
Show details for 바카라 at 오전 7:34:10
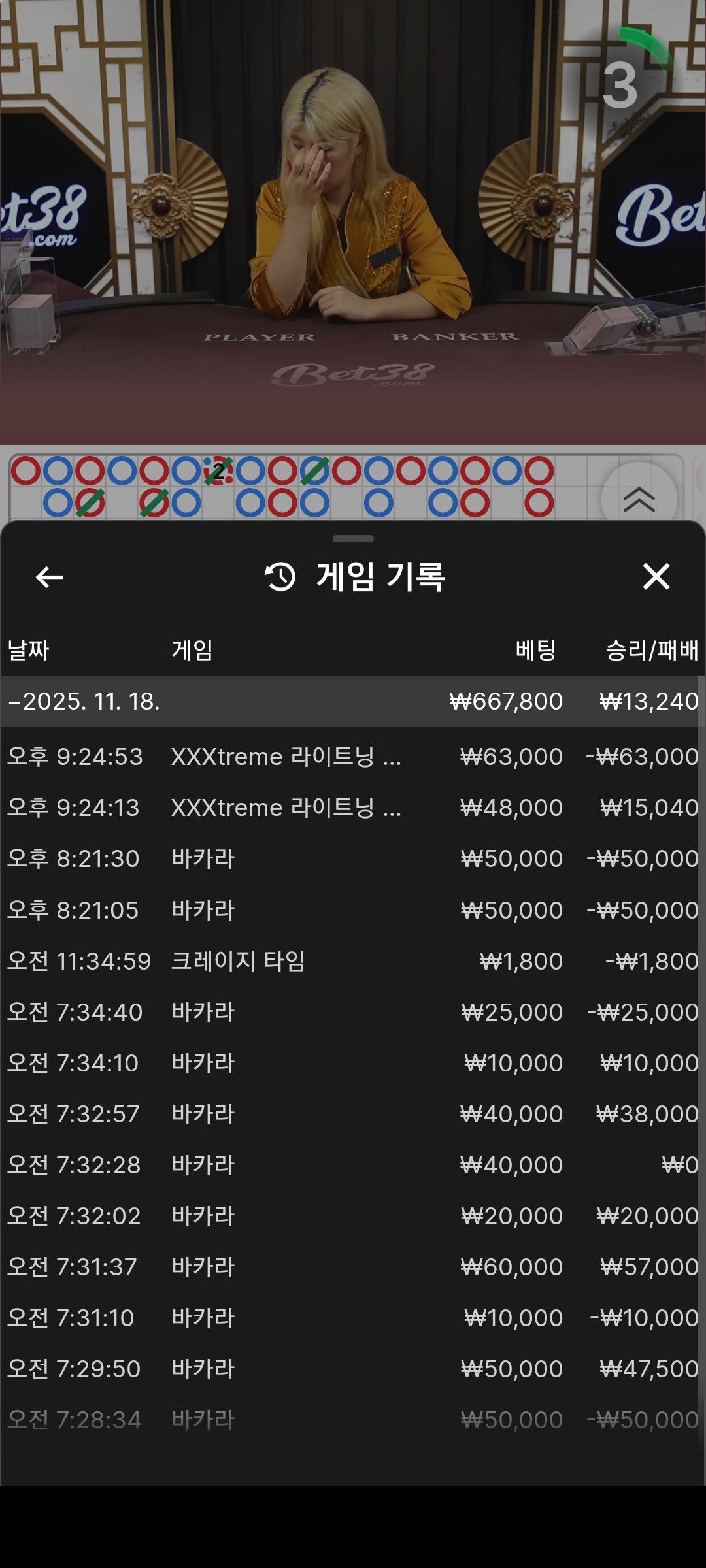(x=352, y=1063)
